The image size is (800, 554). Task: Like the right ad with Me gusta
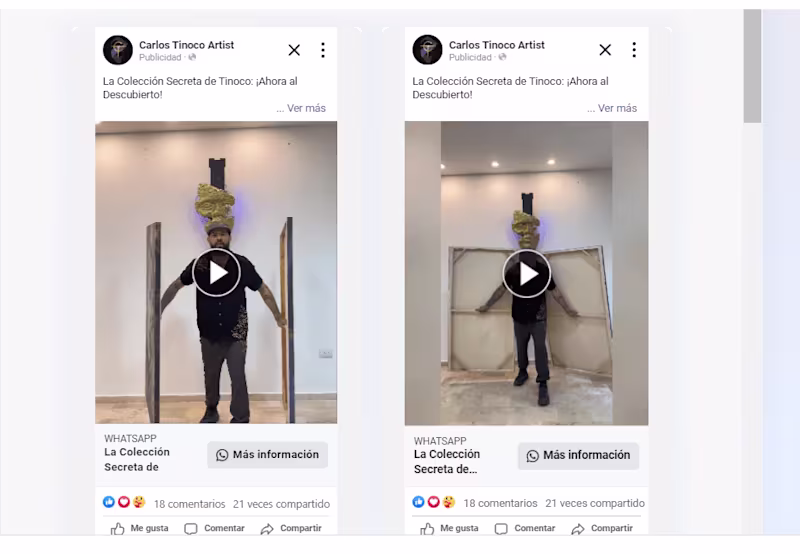click(450, 528)
